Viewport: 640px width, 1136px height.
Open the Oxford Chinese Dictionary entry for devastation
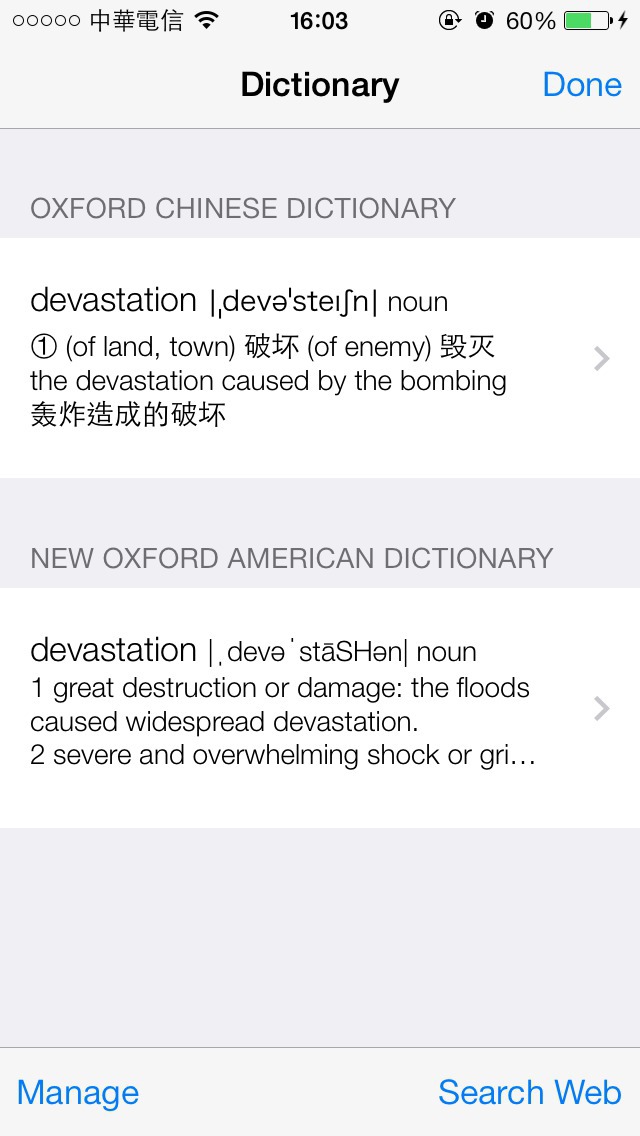[x=320, y=358]
